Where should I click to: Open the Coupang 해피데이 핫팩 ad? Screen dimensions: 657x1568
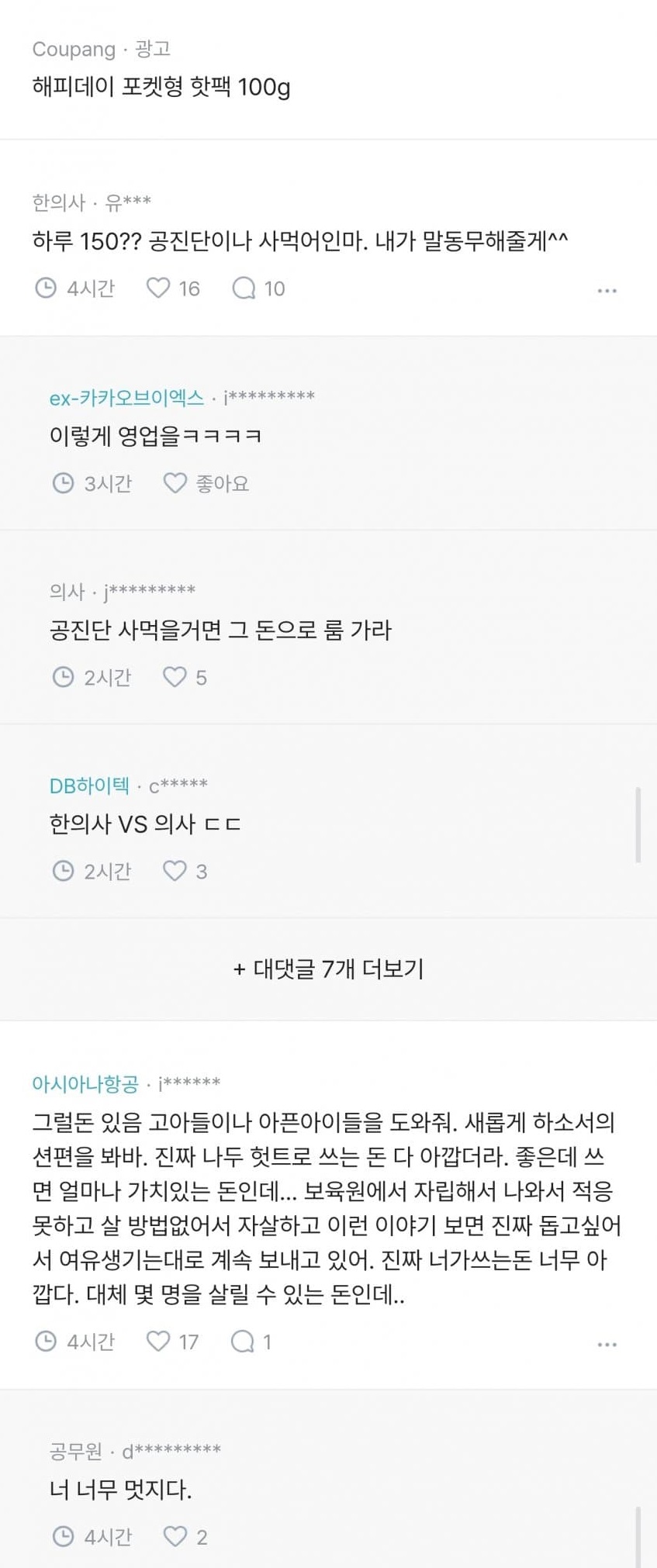tap(161, 86)
